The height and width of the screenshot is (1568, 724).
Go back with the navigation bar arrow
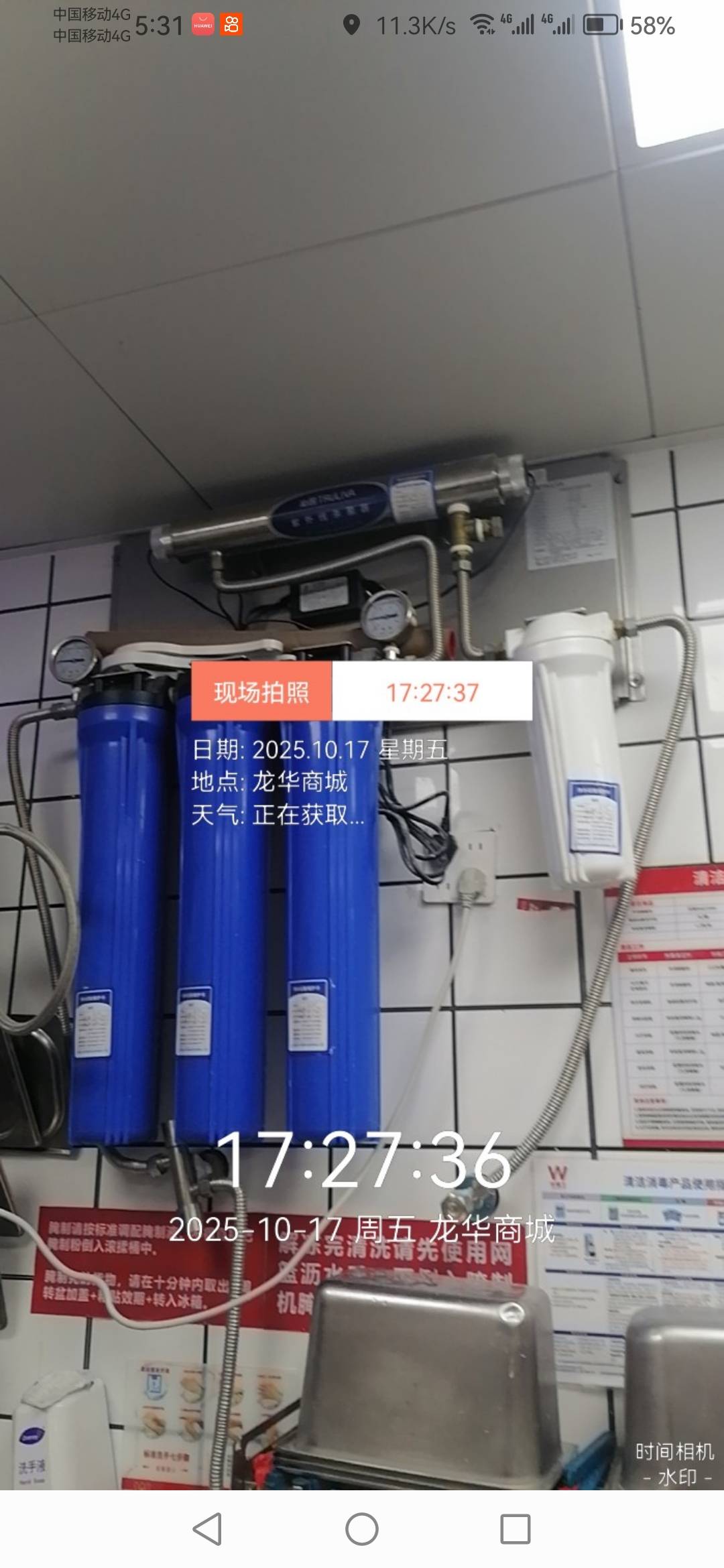(x=207, y=1529)
